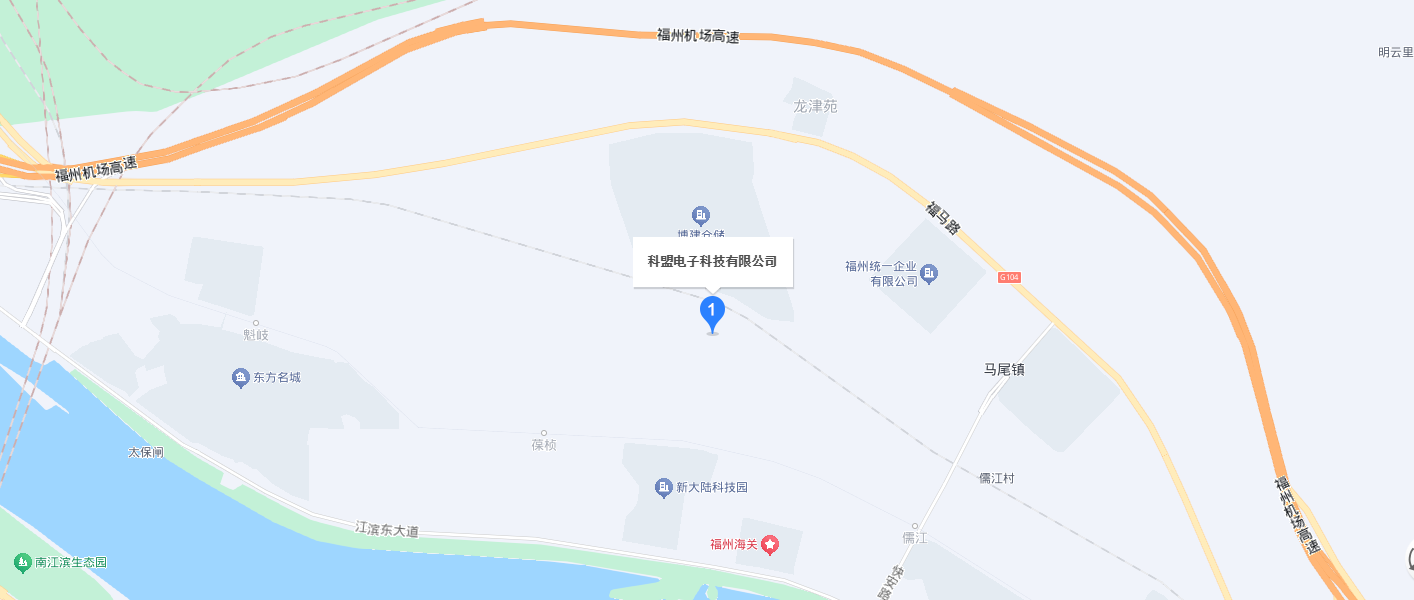Image resolution: width=1414 pixels, height=600 pixels.
Task: Open the 福州海关 star marker
Action: coord(770,545)
